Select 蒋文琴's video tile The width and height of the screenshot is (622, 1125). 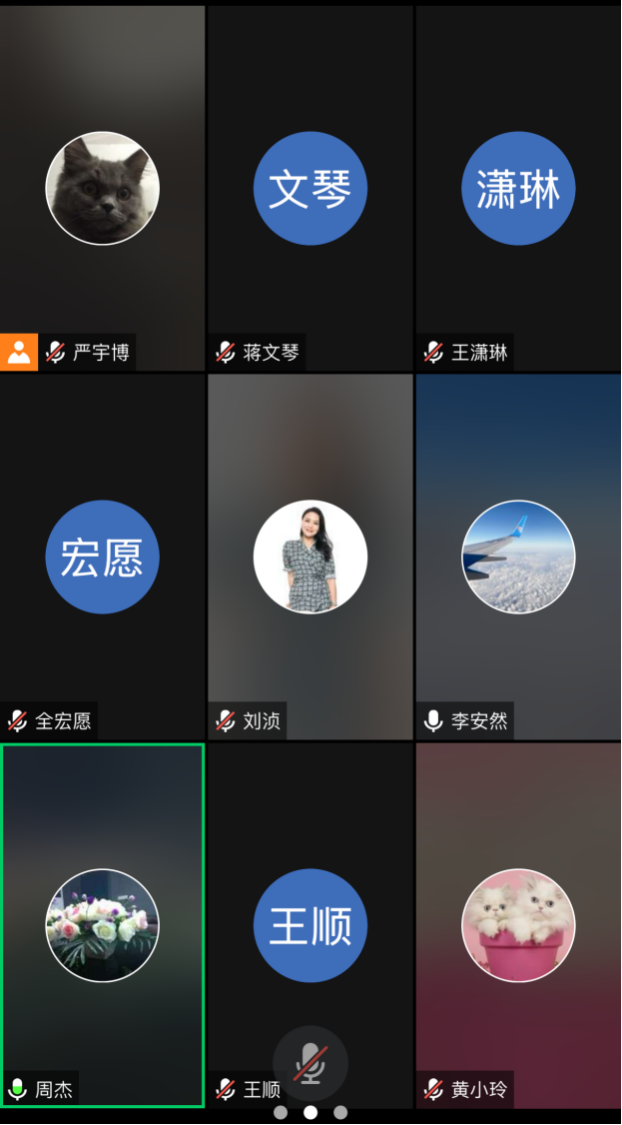(x=310, y=188)
